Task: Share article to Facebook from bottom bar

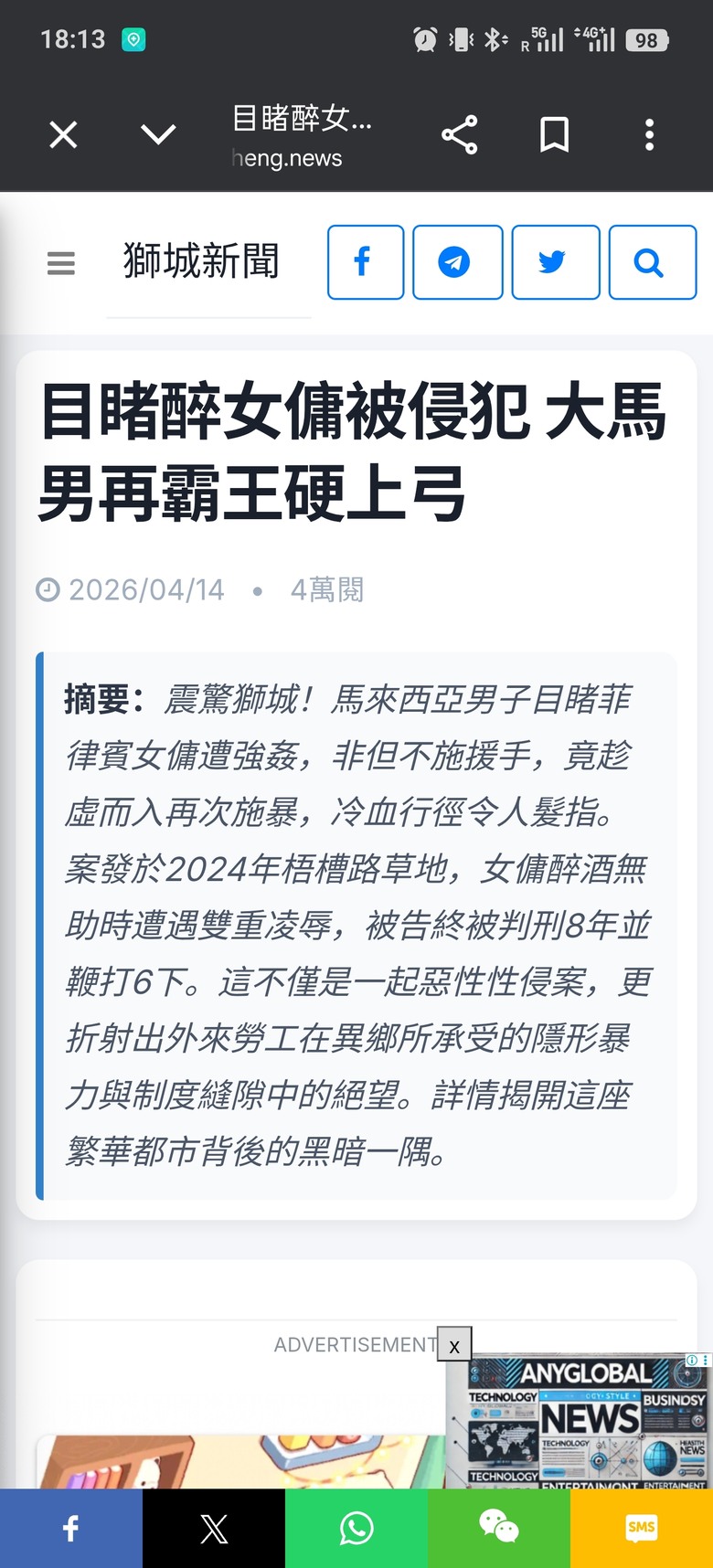Action: pos(71,1529)
